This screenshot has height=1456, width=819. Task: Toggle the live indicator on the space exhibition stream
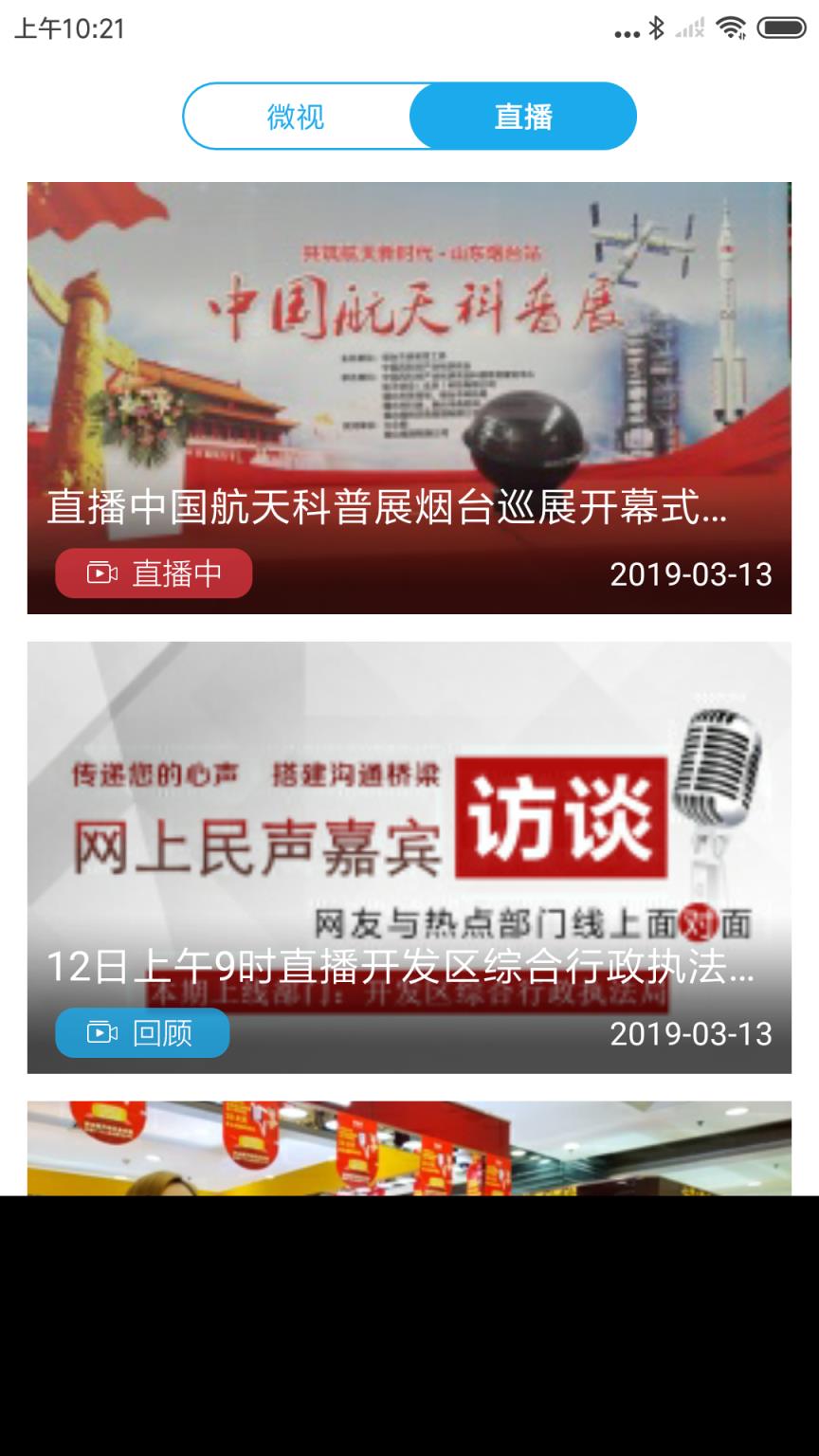point(154,573)
